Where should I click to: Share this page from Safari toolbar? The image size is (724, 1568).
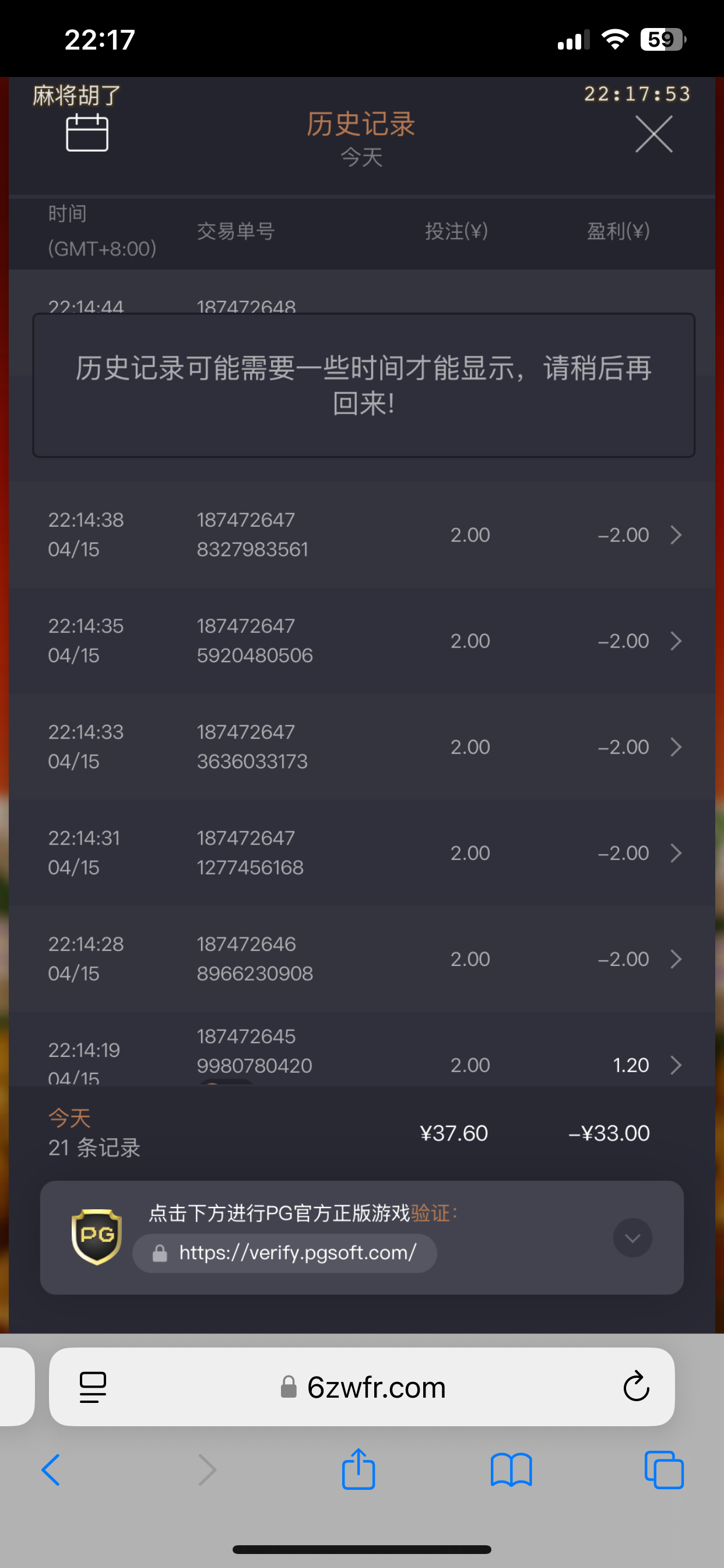tap(359, 1469)
